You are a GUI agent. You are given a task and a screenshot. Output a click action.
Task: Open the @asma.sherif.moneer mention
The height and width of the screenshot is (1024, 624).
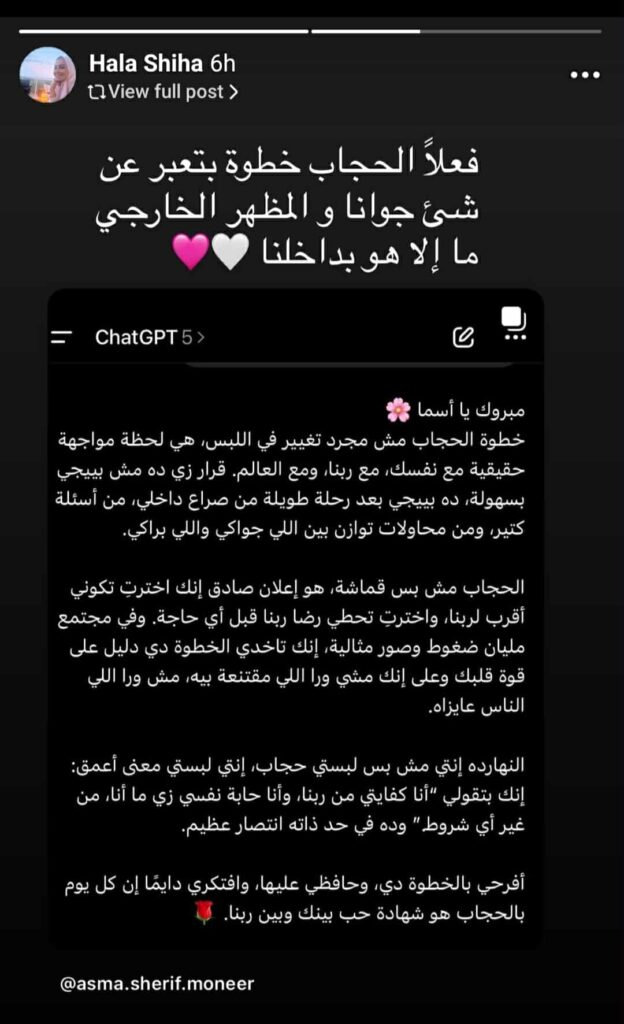(157, 984)
